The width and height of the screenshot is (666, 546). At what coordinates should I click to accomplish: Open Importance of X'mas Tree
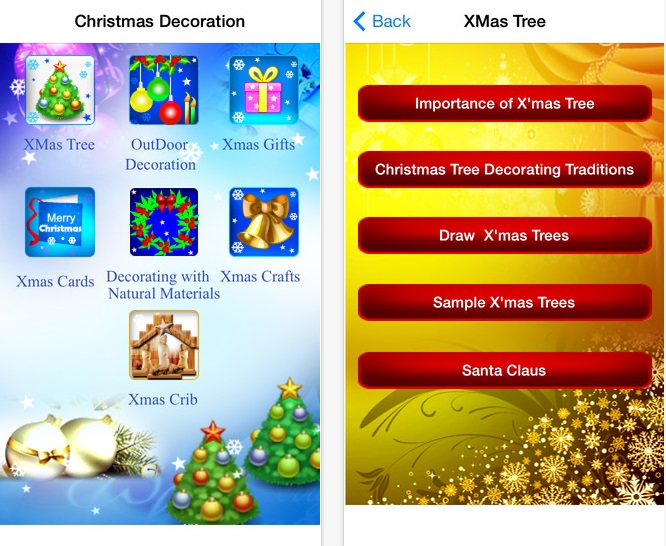(x=504, y=103)
